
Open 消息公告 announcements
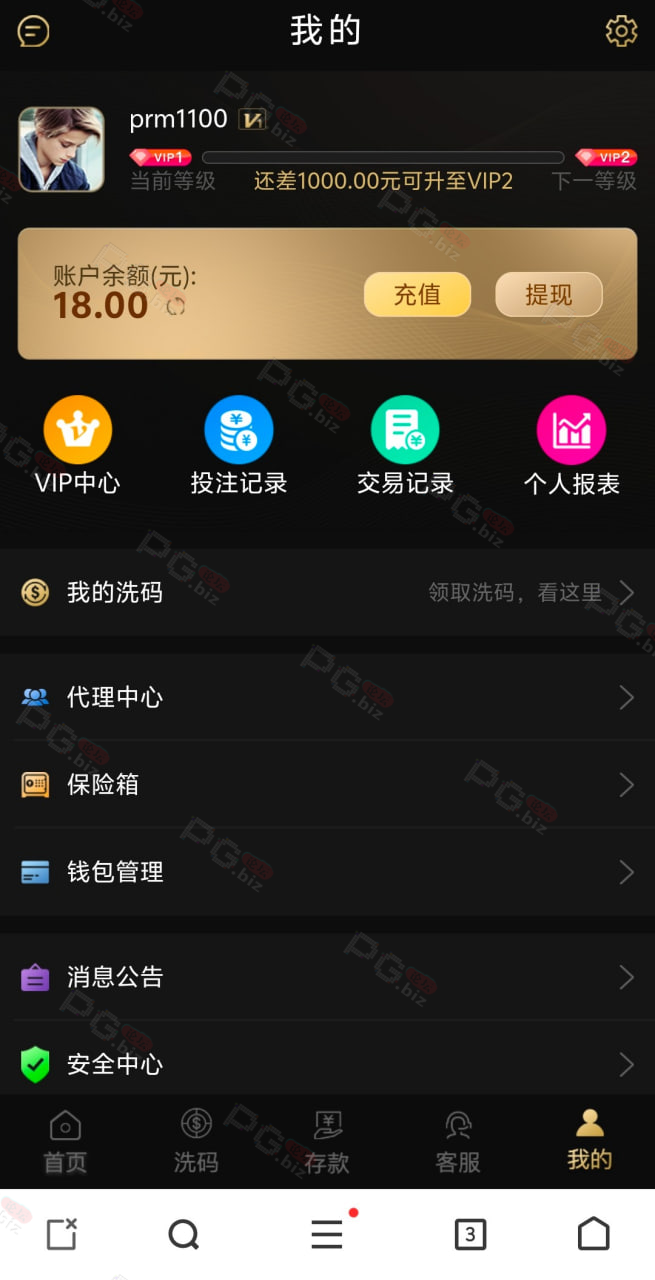(x=327, y=977)
